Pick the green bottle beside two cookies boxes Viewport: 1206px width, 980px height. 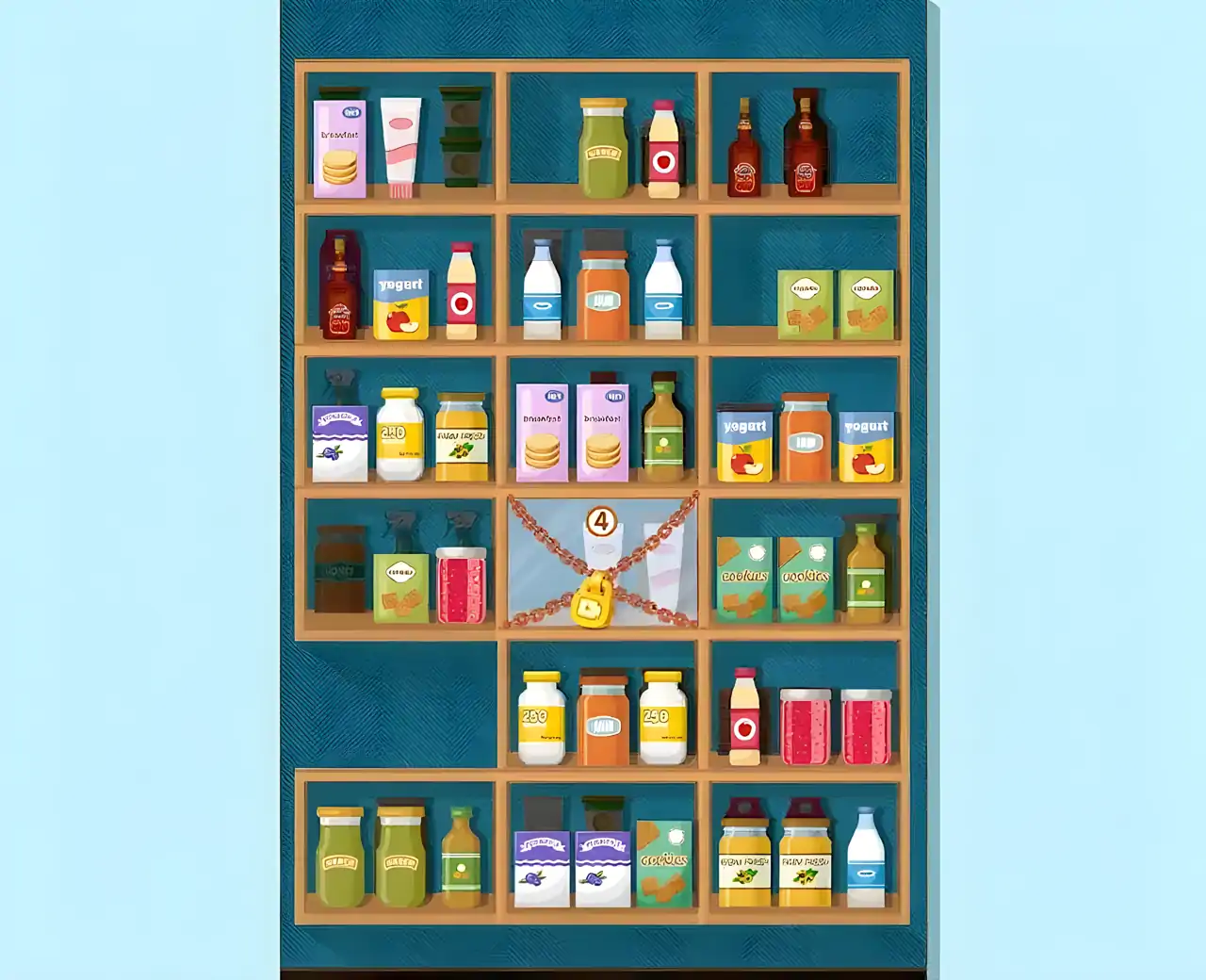[865, 574]
